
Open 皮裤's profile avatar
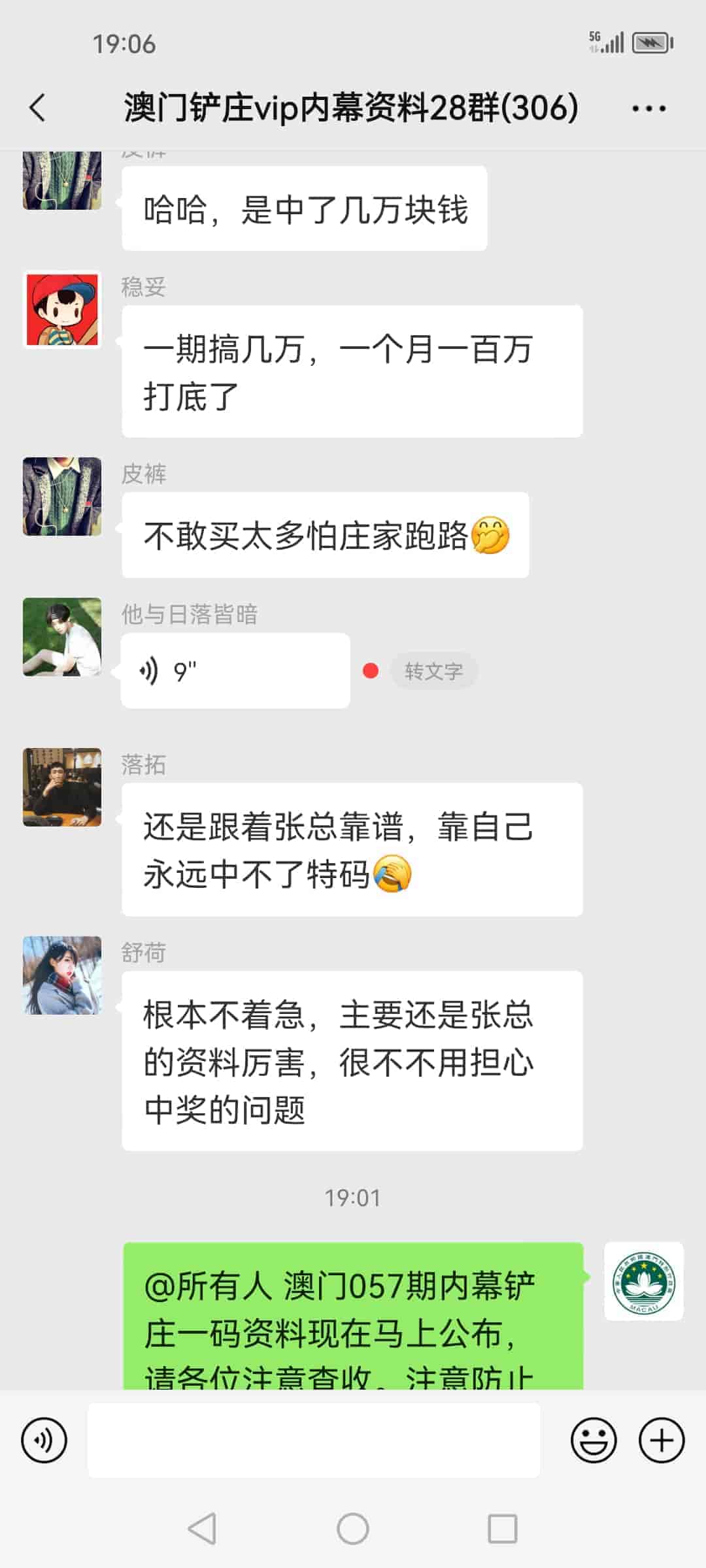[x=61, y=497]
